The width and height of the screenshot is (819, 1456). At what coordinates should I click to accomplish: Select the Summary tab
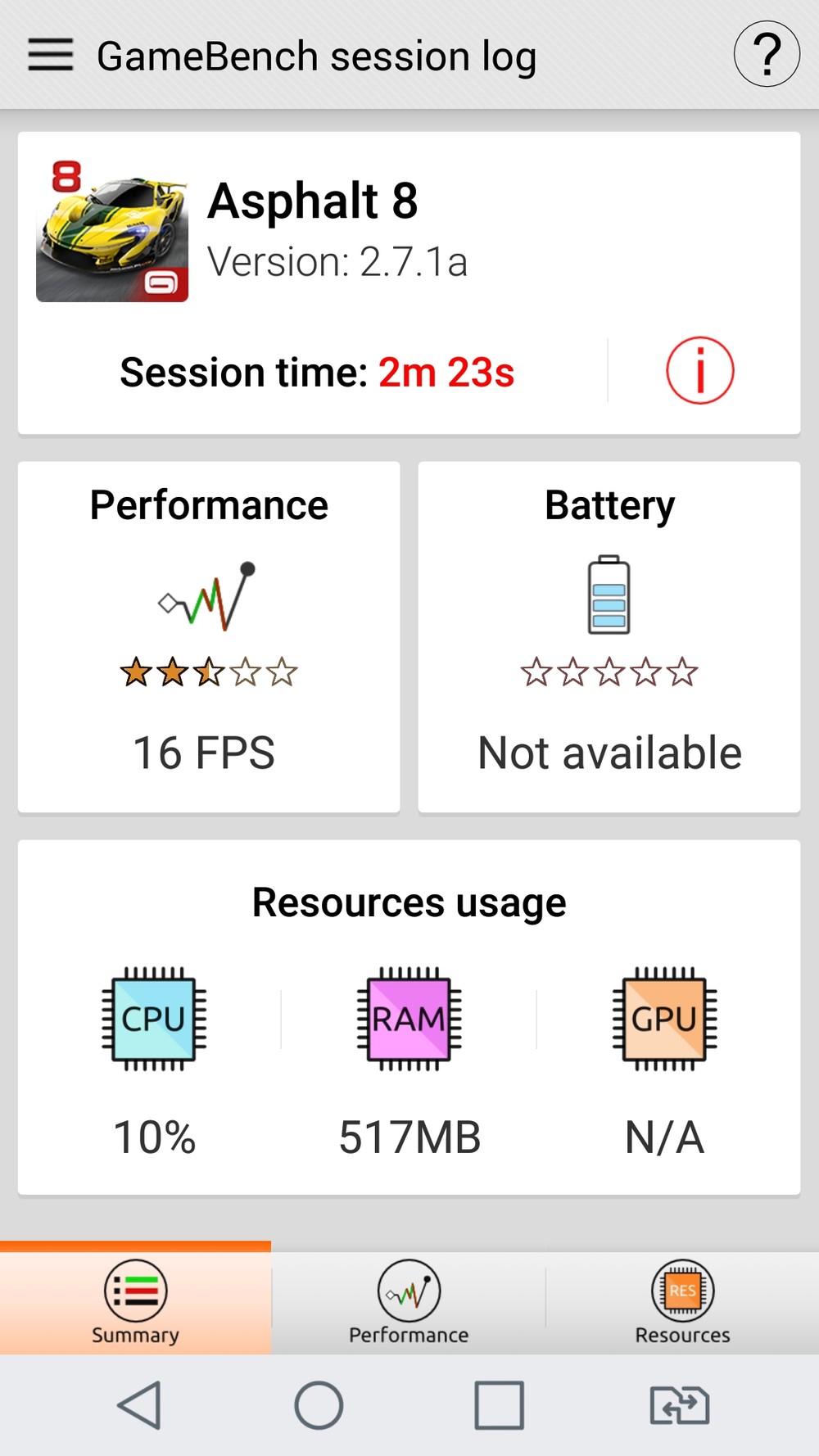tap(136, 1301)
